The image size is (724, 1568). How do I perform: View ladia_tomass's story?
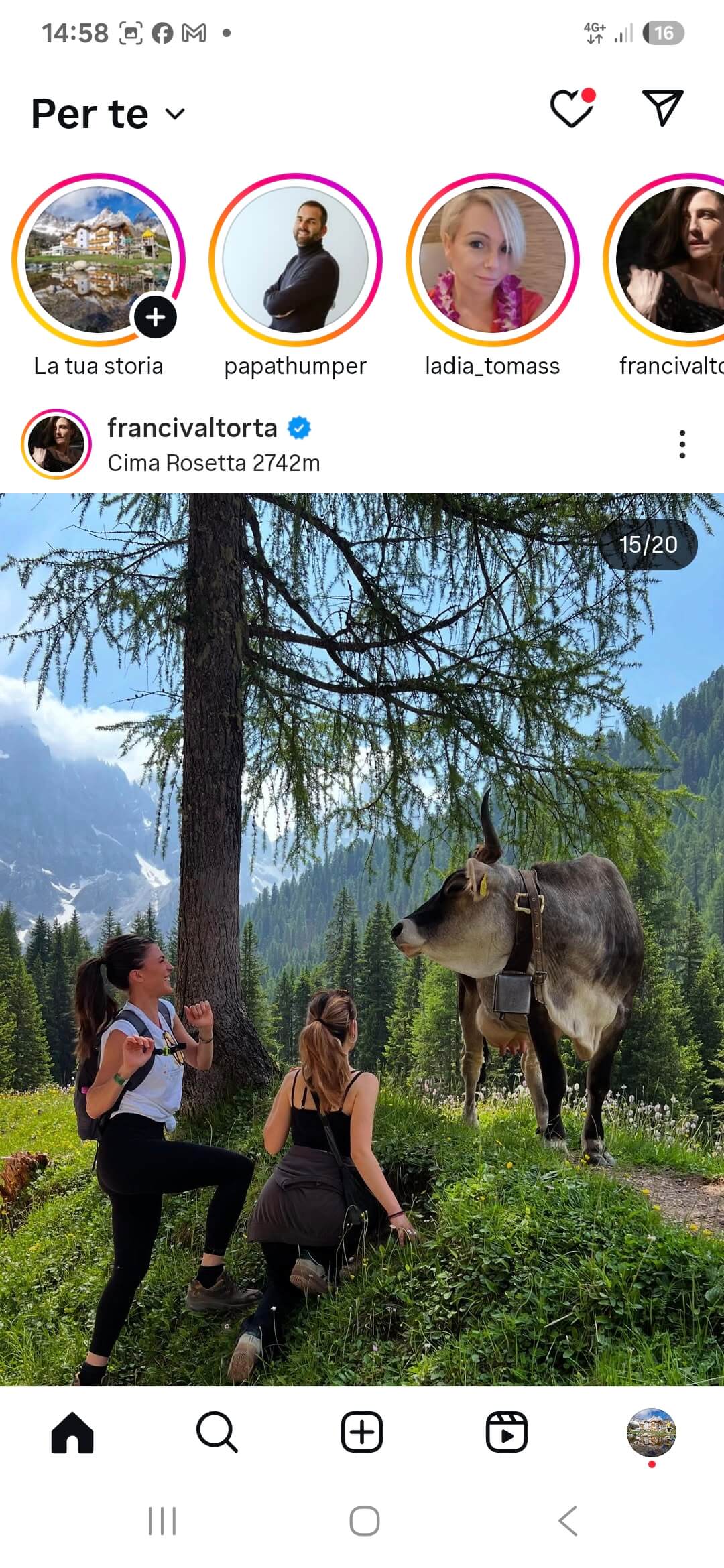click(x=493, y=260)
